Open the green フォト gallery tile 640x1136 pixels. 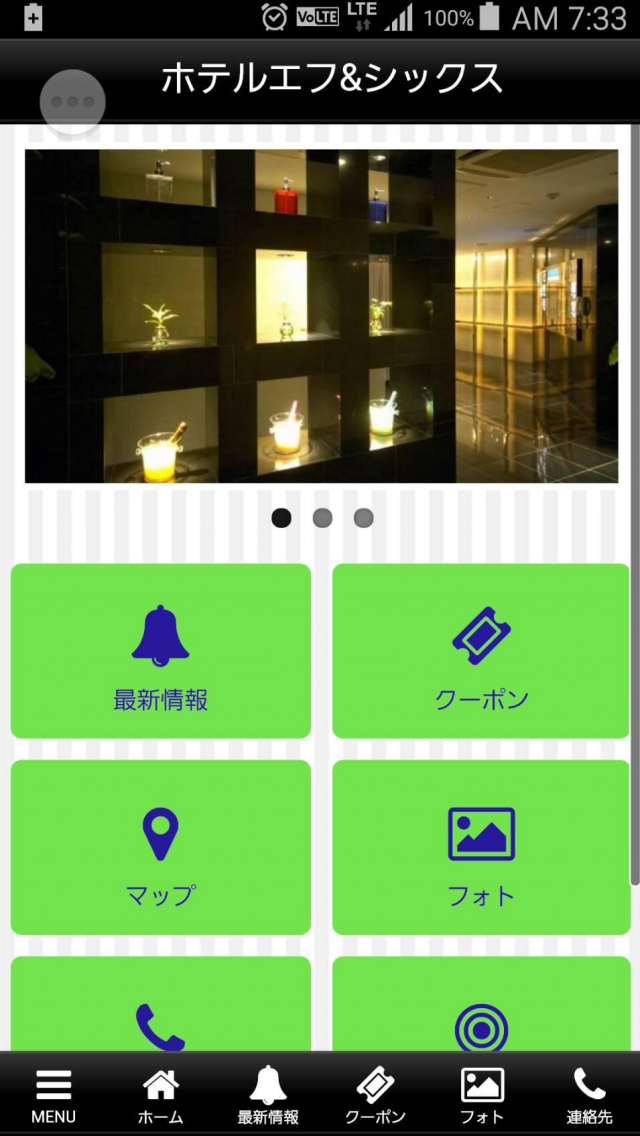click(x=481, y=847)
